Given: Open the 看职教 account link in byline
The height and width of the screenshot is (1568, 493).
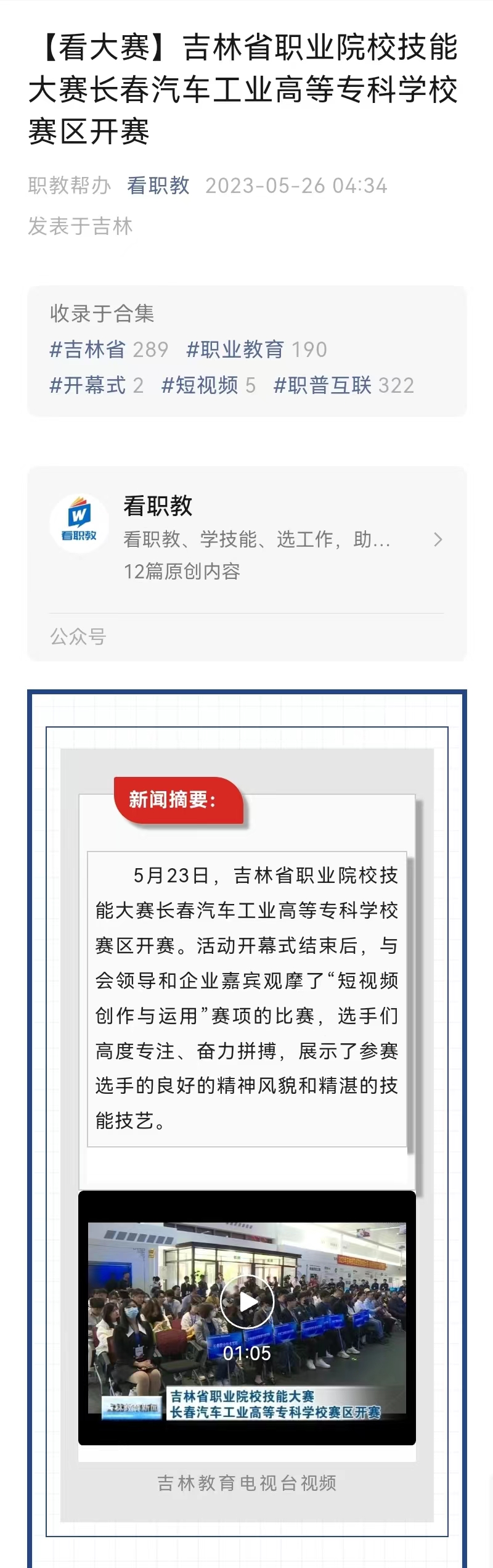Looking at the screenshot, I should [x=158, y=186].
